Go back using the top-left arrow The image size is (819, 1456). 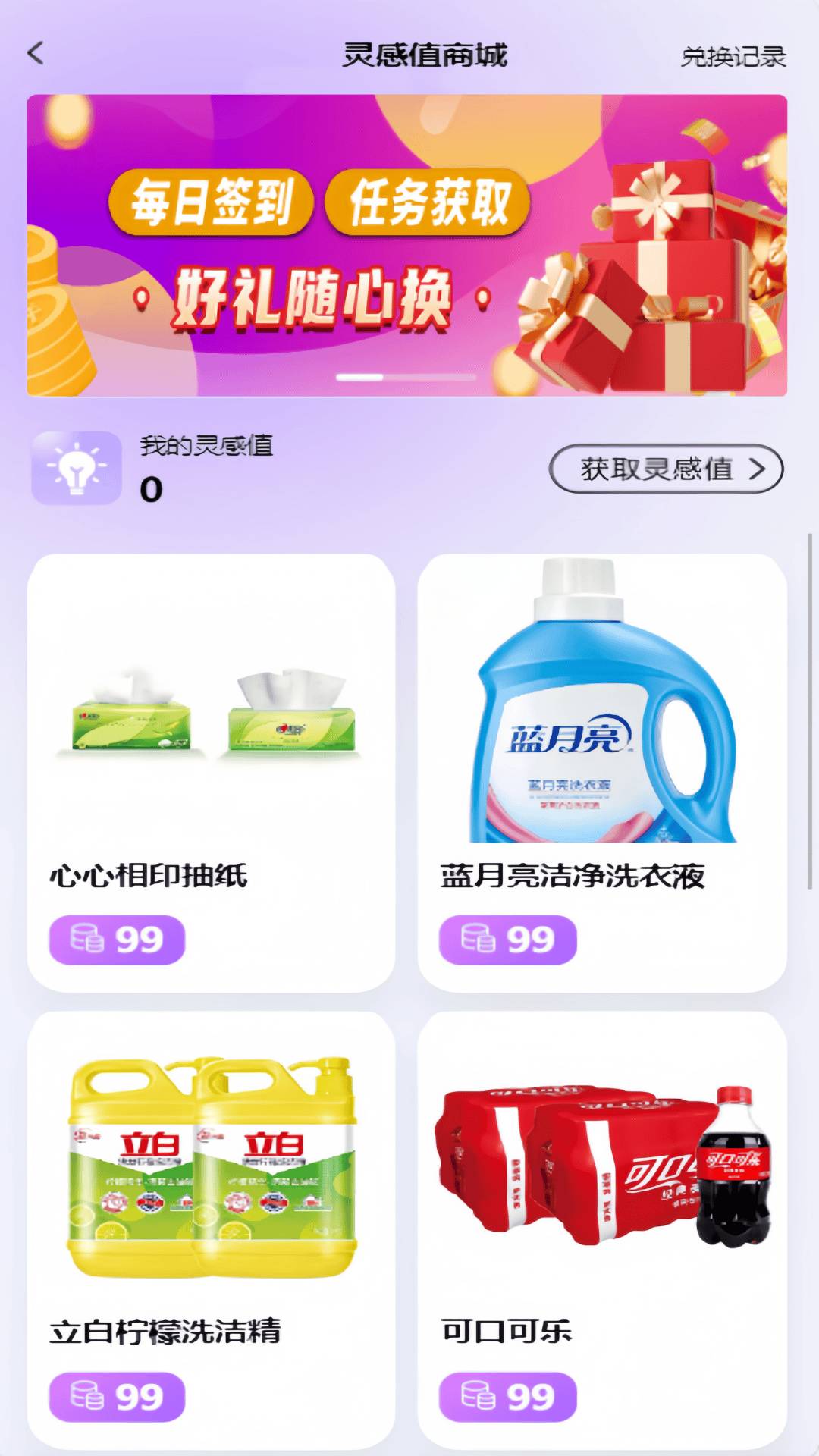click(x=36, y=54)
